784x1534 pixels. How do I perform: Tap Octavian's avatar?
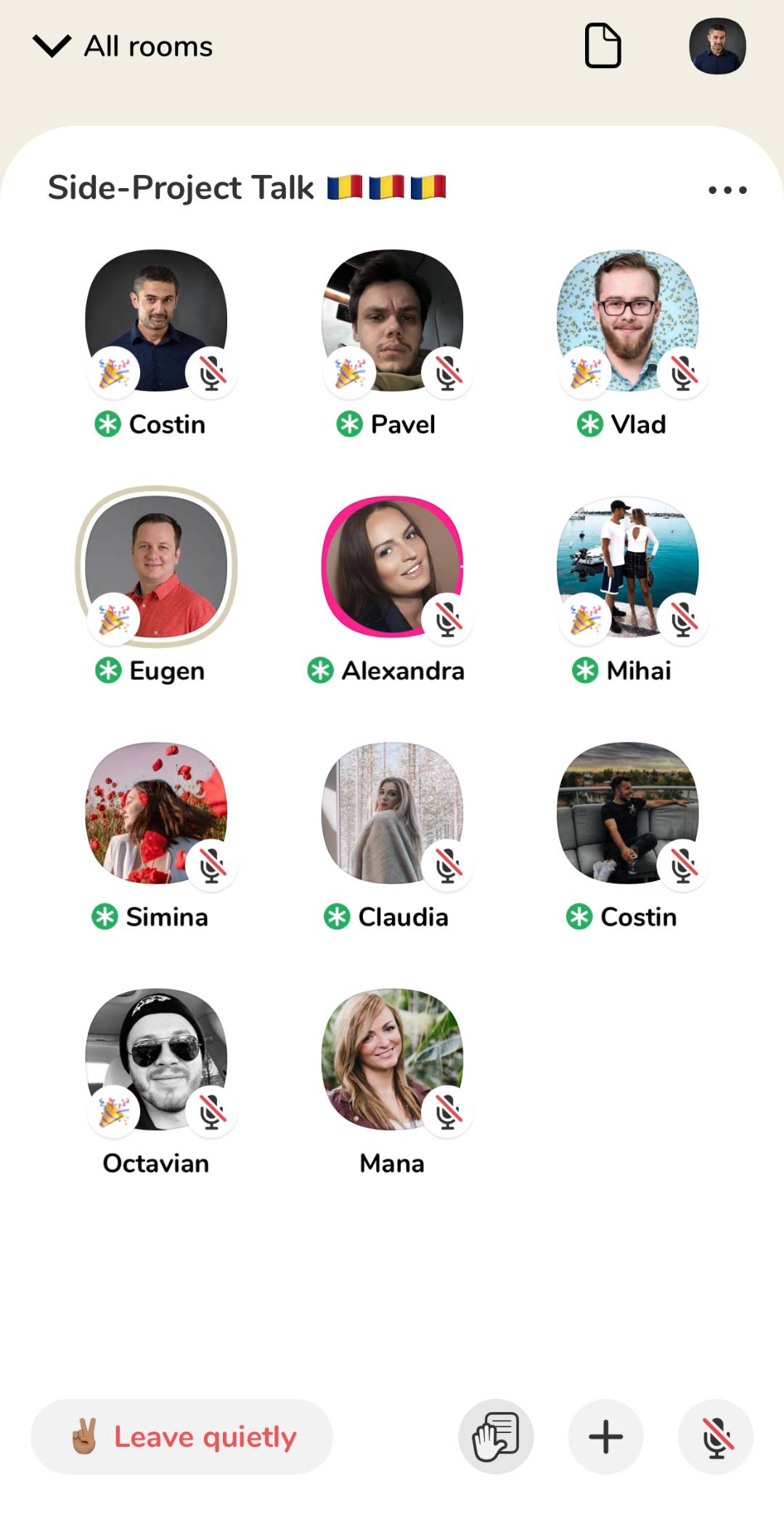coord(156,1058)
